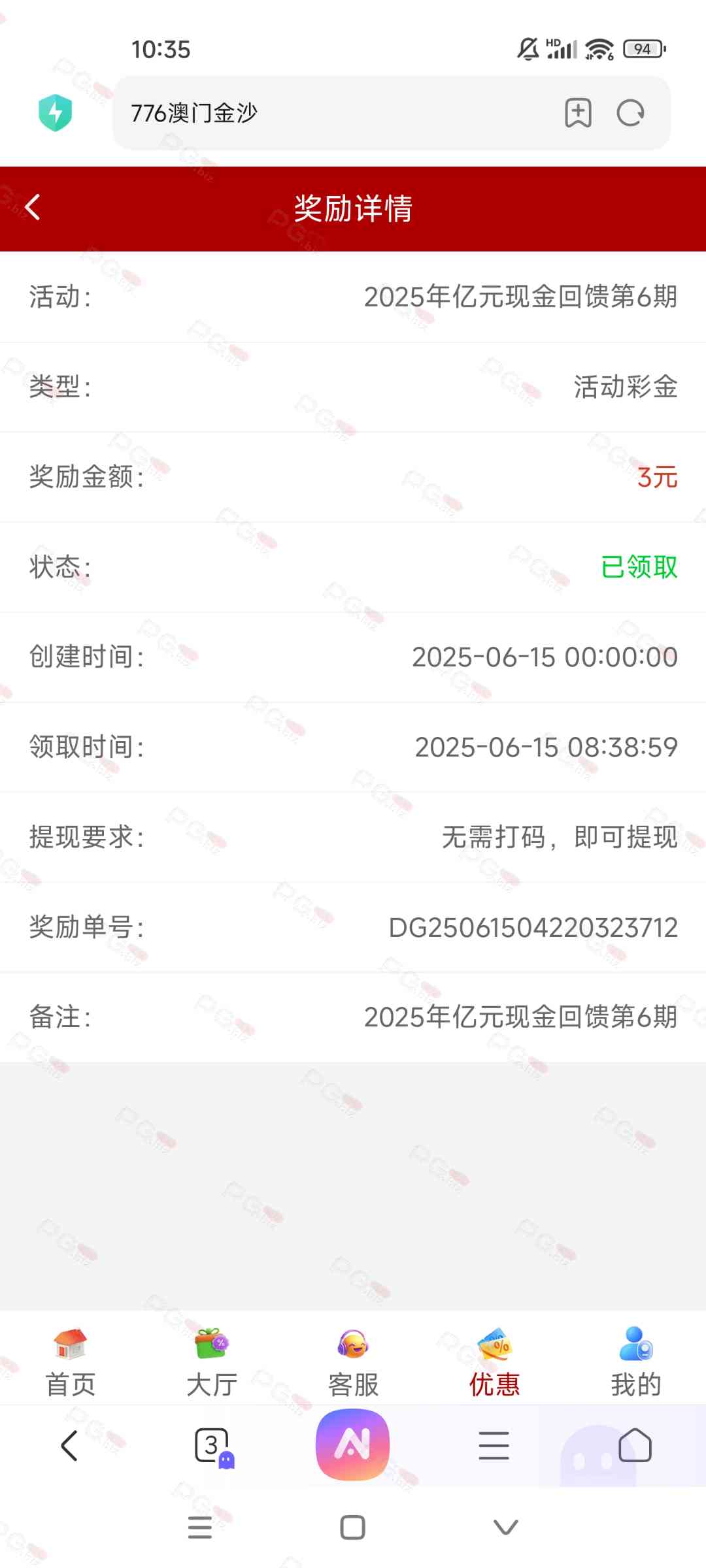Screen dimensions: 706x1568
Task: Open the browser security shield icon
Action: 56,112
